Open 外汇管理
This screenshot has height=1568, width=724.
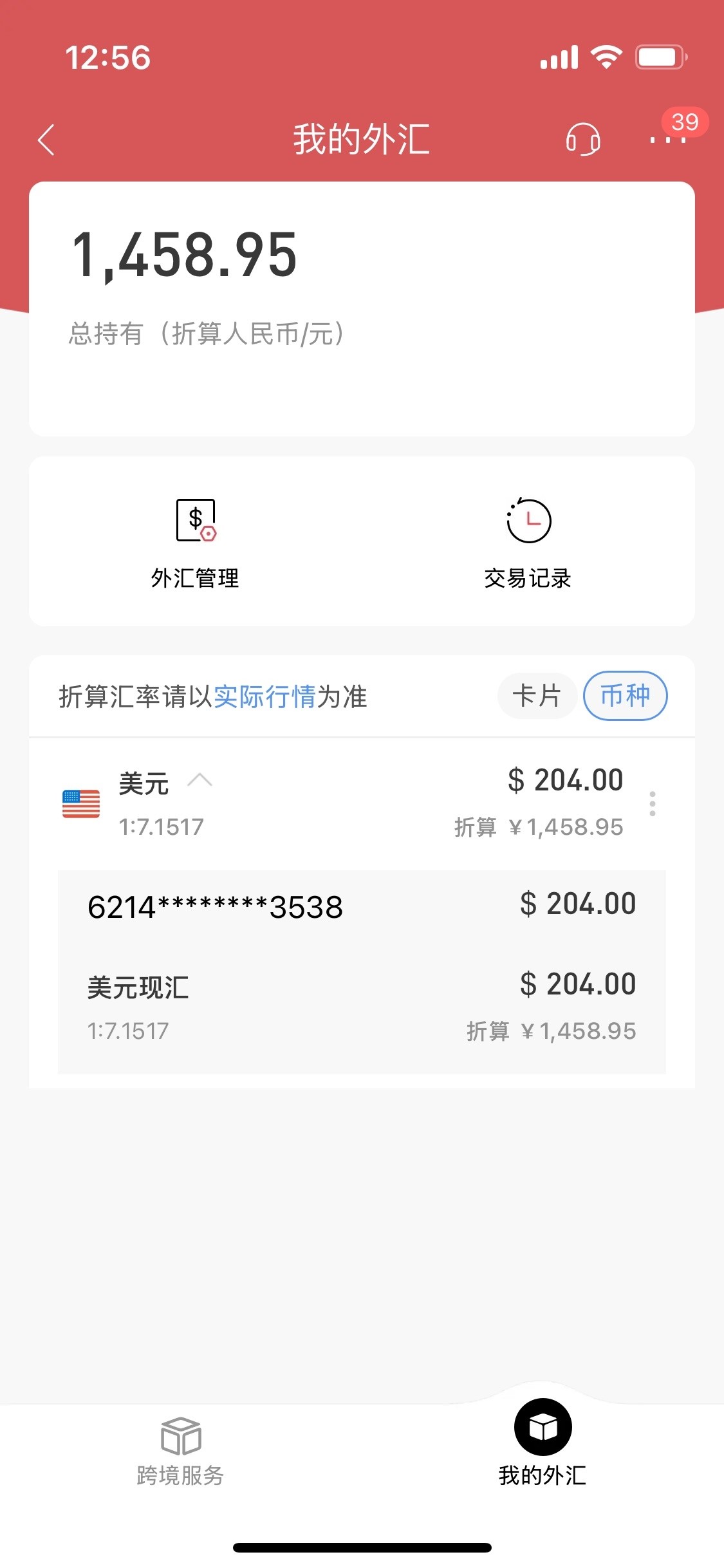[195, 543]
